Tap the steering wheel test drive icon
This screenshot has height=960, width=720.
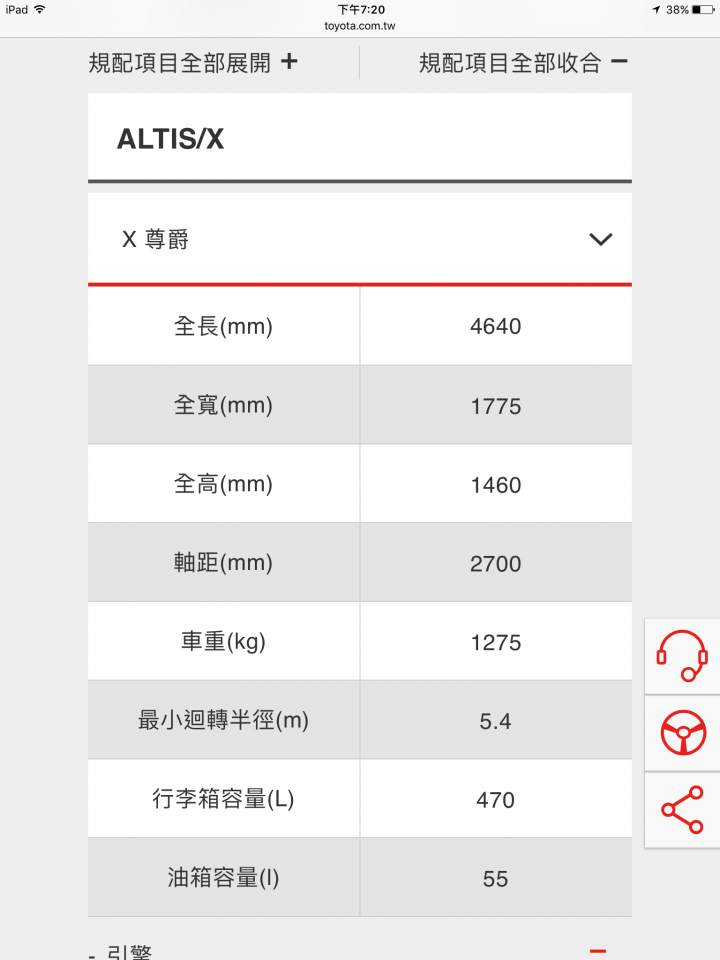pos(682,733)
